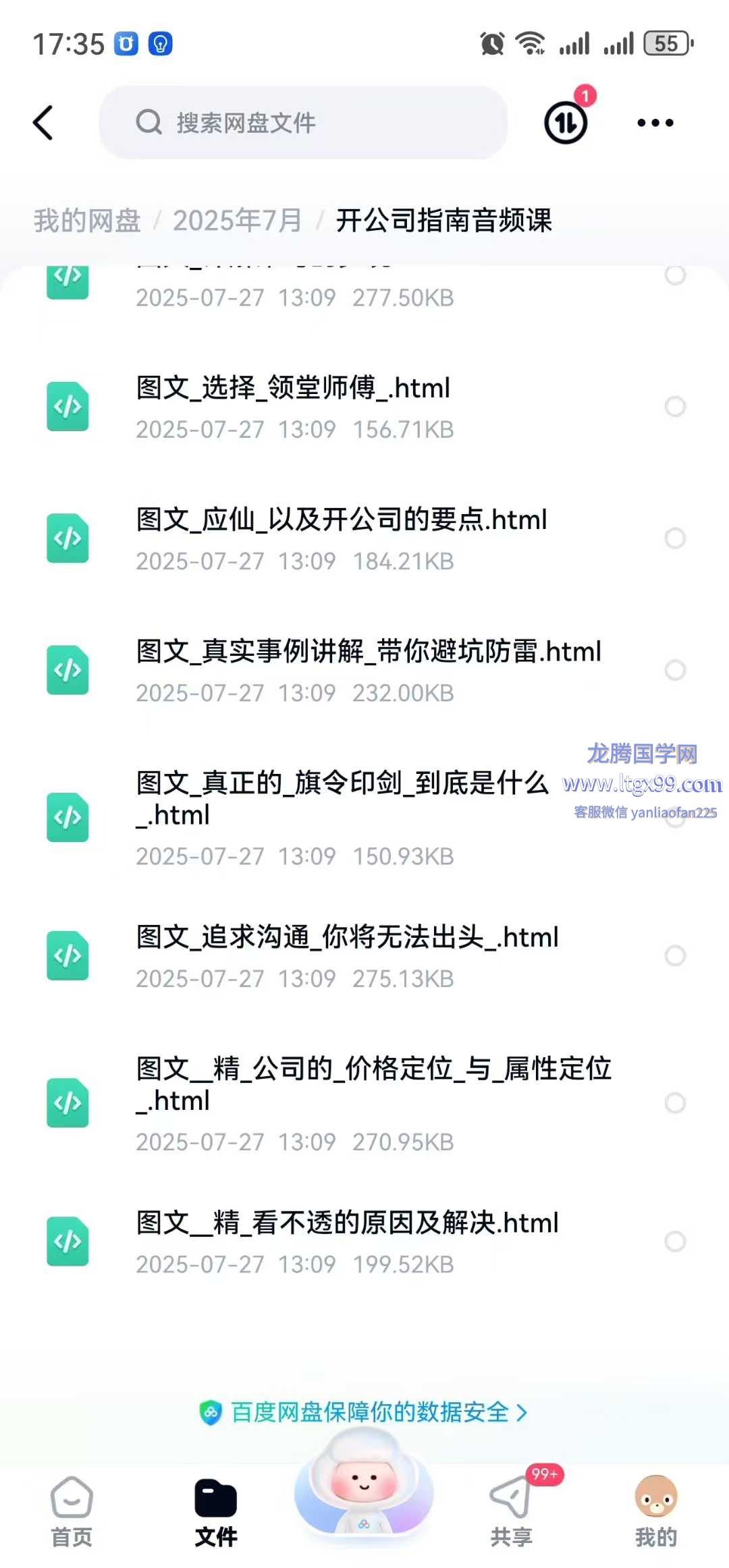Open 图文_追求沟通_你将无法出头_.html
The image size is (729, 1568).
347,938
